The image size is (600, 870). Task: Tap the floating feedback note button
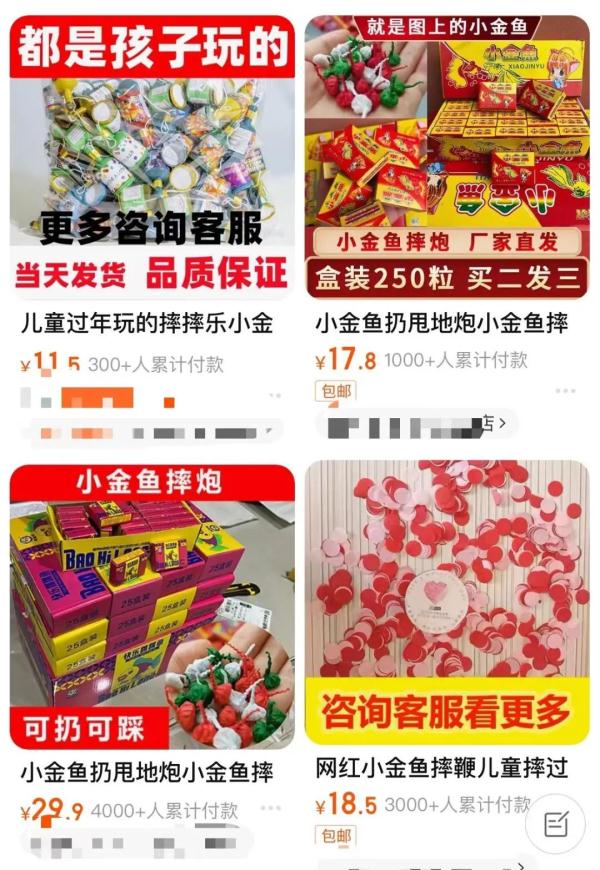556,824
